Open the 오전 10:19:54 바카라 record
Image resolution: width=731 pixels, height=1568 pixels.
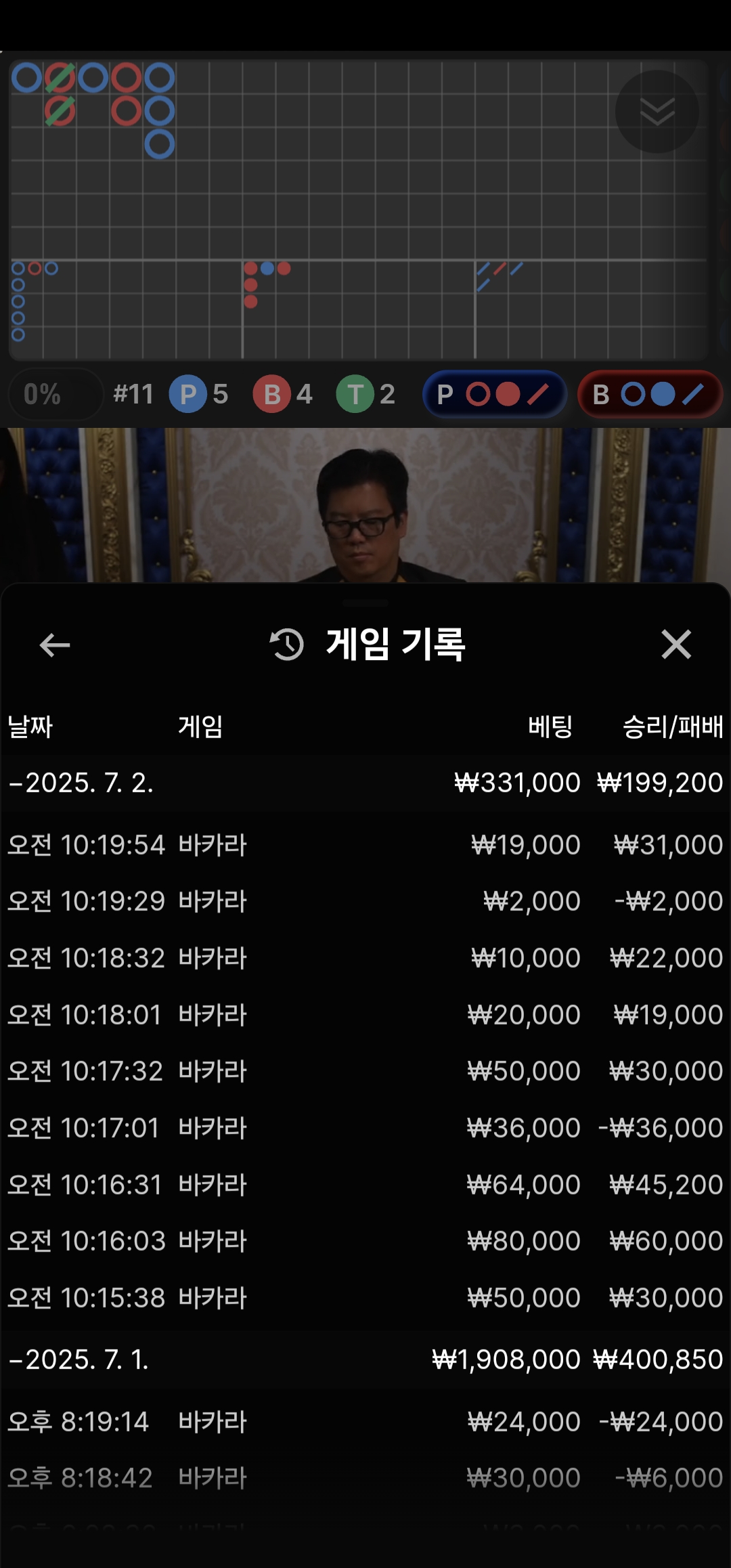pos(365,845)
